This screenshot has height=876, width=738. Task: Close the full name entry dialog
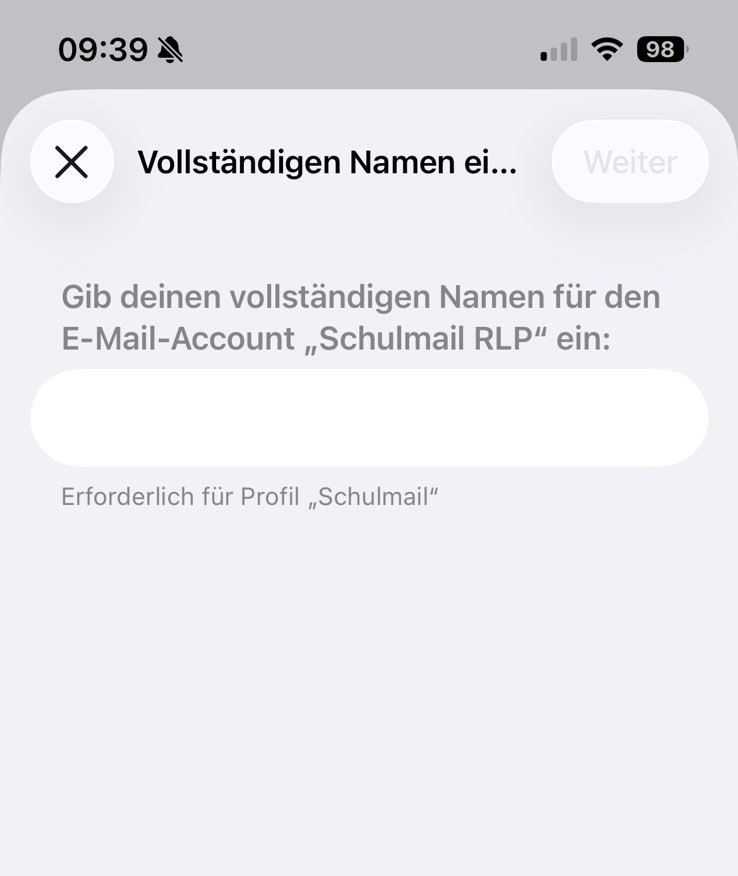(72, 162)
